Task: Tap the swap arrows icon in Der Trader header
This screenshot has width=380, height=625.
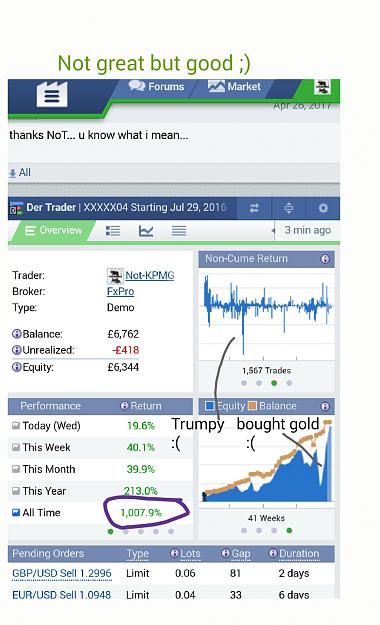Action: point(254,208)
